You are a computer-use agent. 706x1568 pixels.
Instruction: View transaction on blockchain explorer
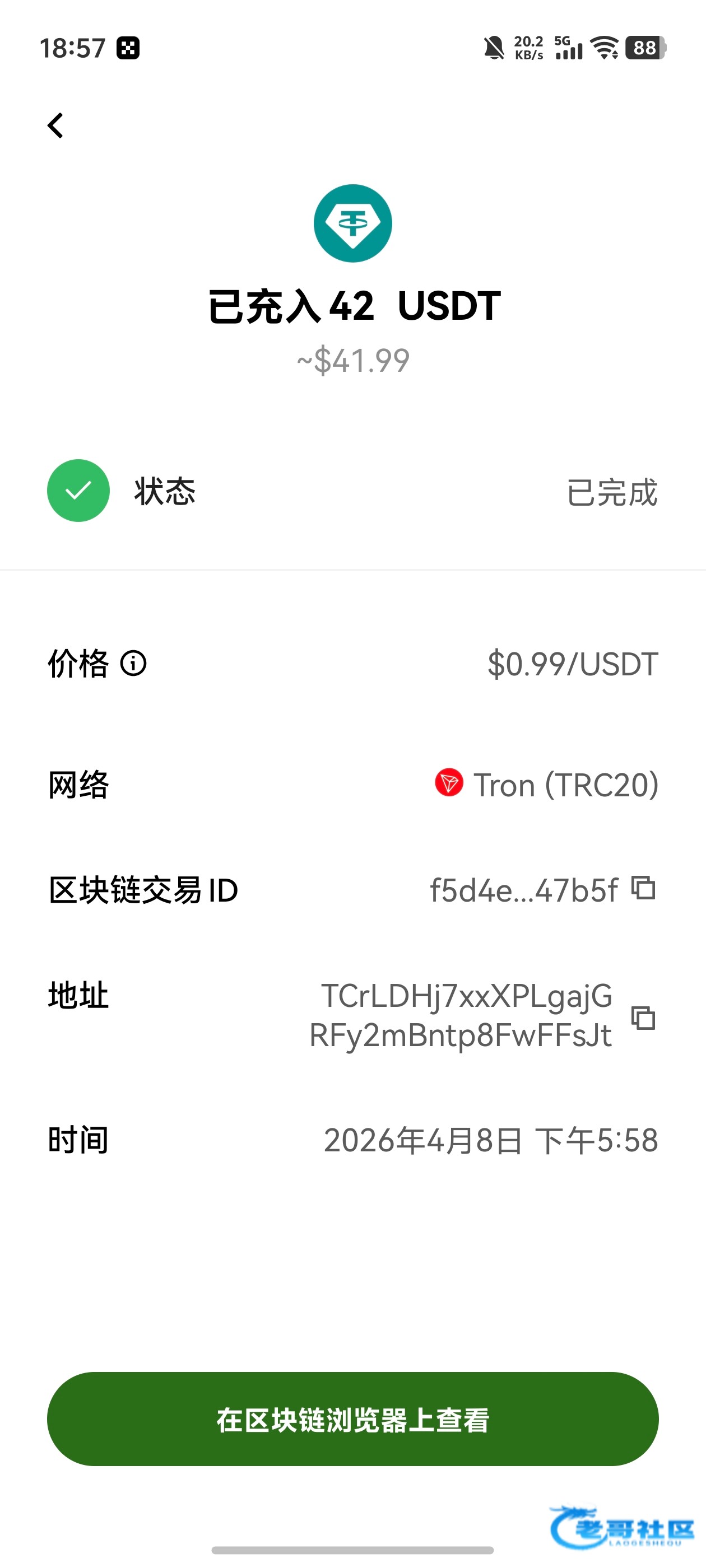(352, 1419)
